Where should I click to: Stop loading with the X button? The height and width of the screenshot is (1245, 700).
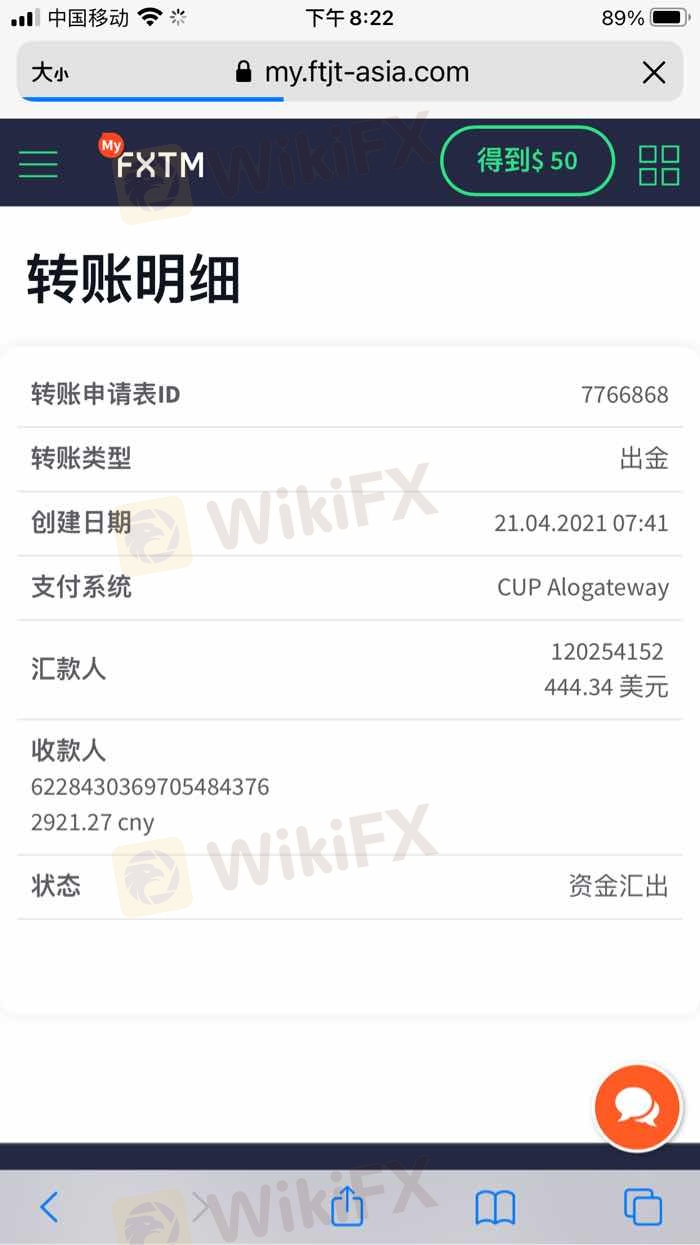coord(654,72)
